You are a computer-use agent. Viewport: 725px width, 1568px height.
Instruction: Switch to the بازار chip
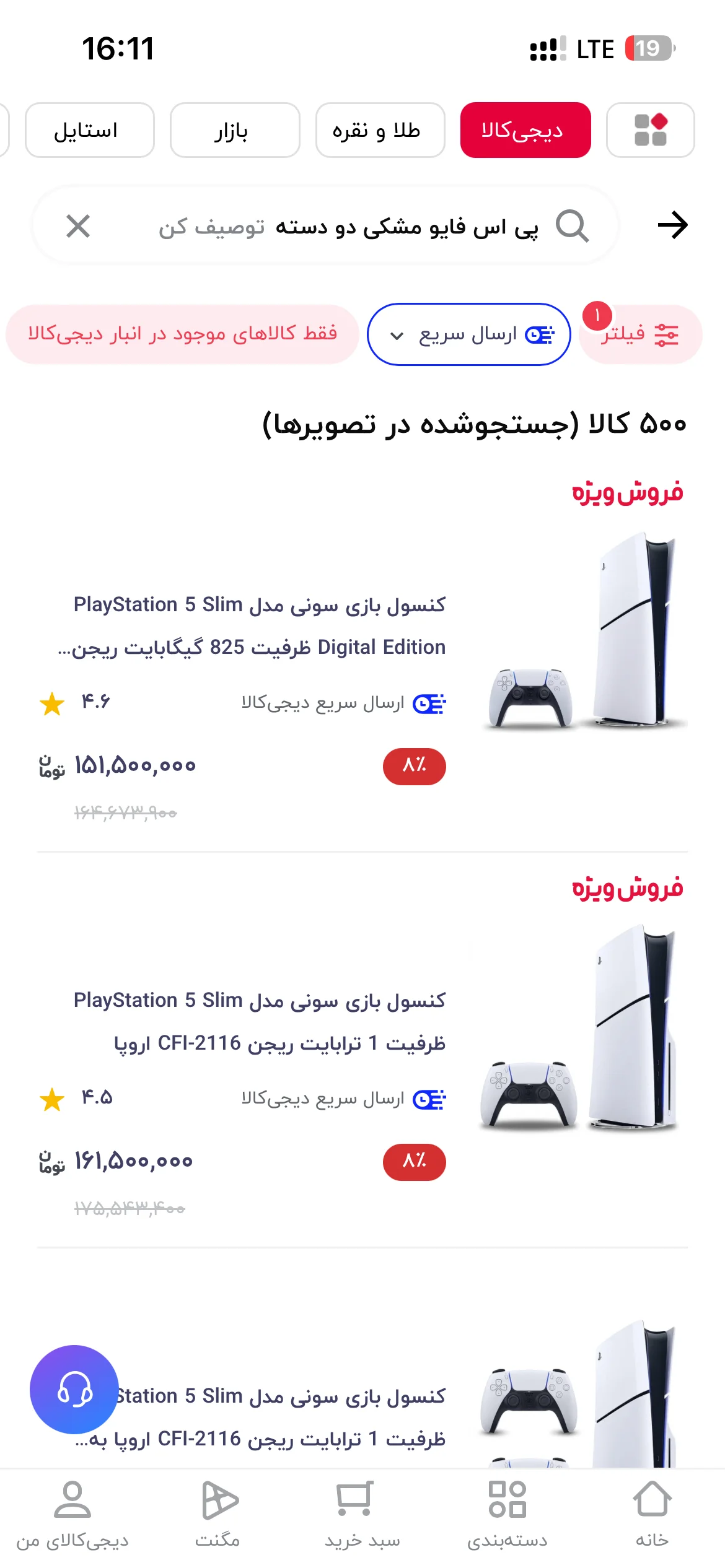[235, 130]
